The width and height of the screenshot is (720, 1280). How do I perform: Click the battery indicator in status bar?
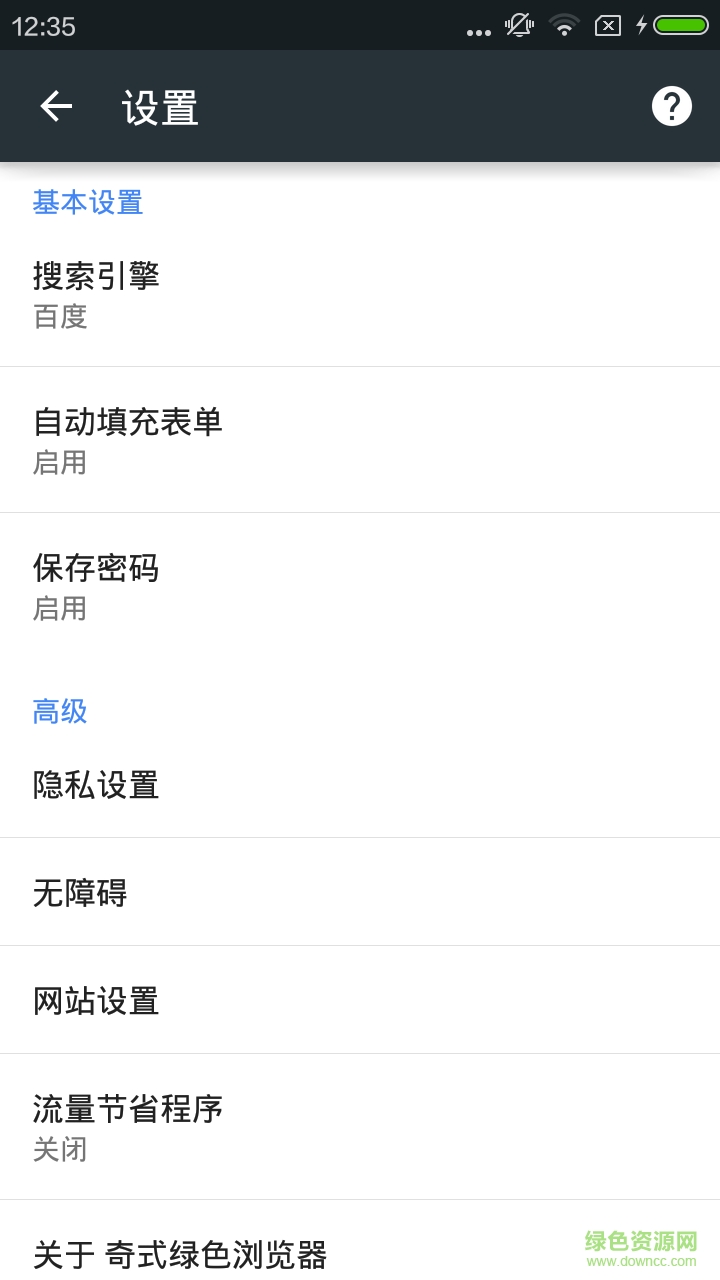[x=682, y=25]
